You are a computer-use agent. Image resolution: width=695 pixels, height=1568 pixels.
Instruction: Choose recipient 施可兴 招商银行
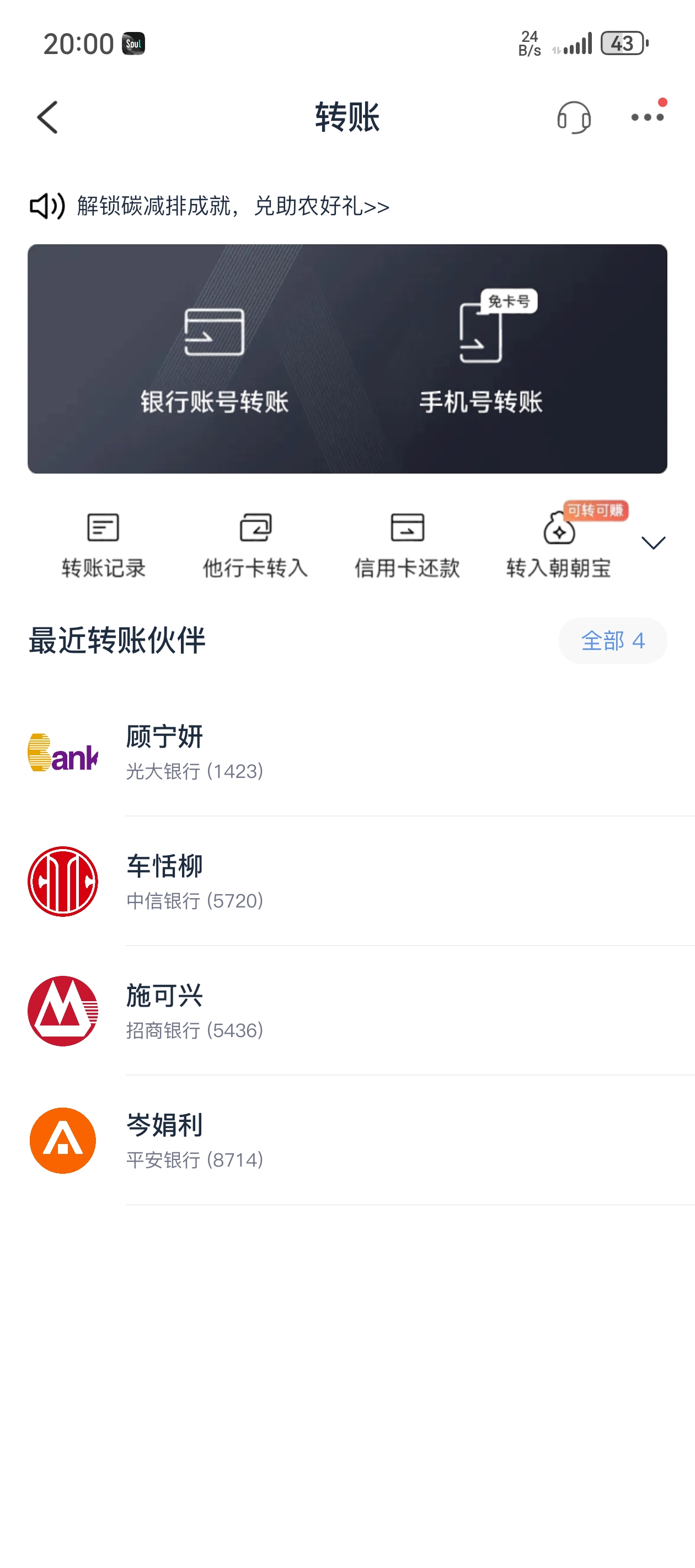(x=347, y=1011)
